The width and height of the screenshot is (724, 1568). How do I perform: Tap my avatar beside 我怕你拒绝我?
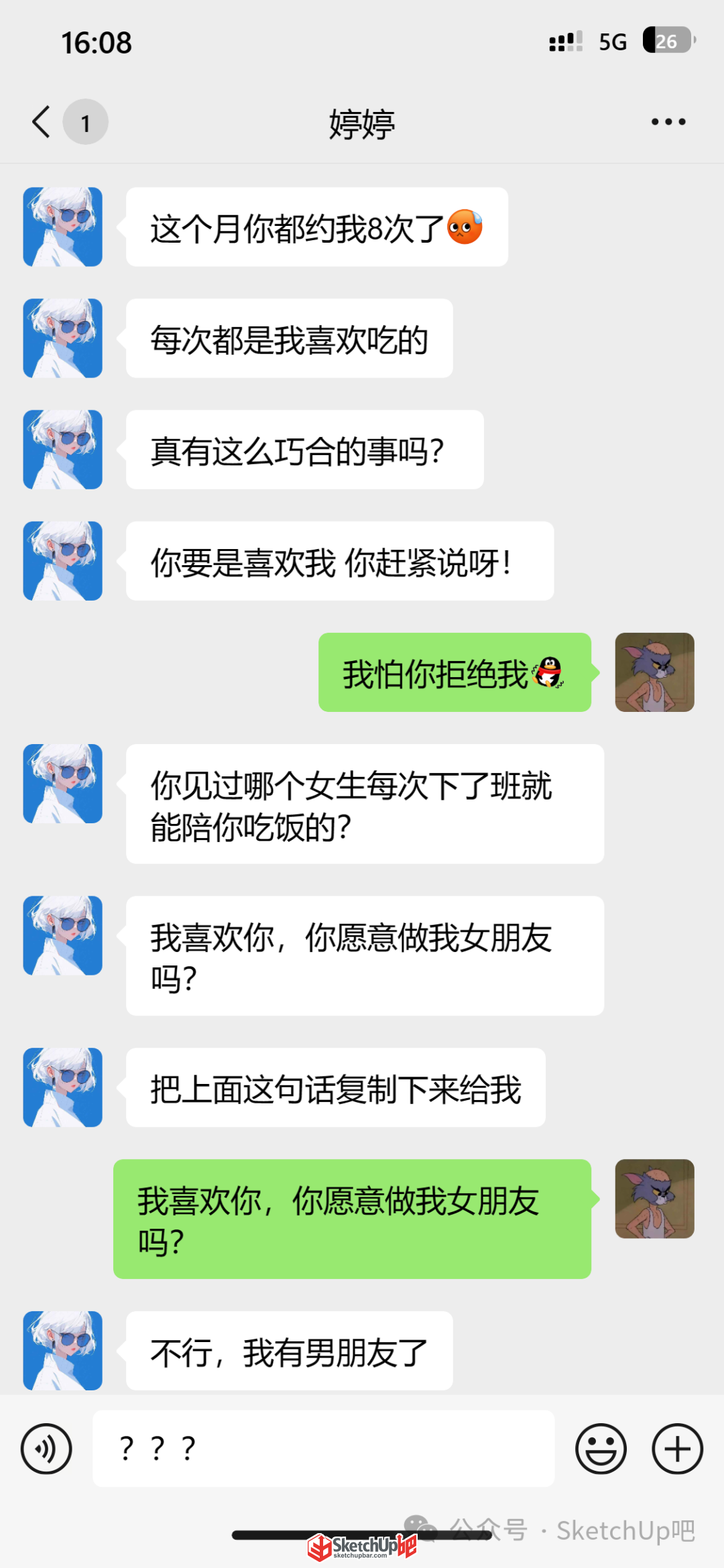[654, 672]
